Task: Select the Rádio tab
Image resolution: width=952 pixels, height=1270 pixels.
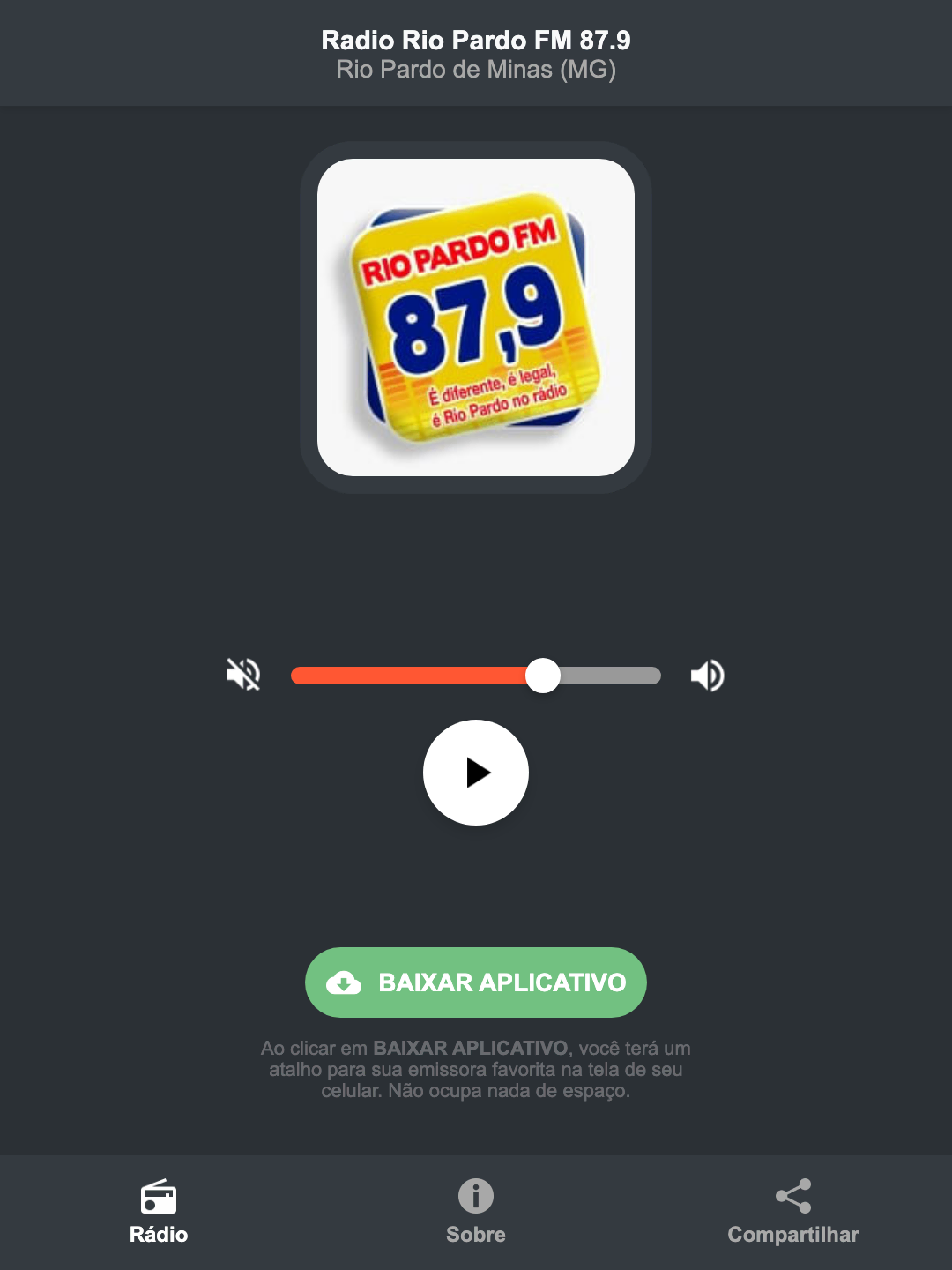Action: tap(160, 1217)
